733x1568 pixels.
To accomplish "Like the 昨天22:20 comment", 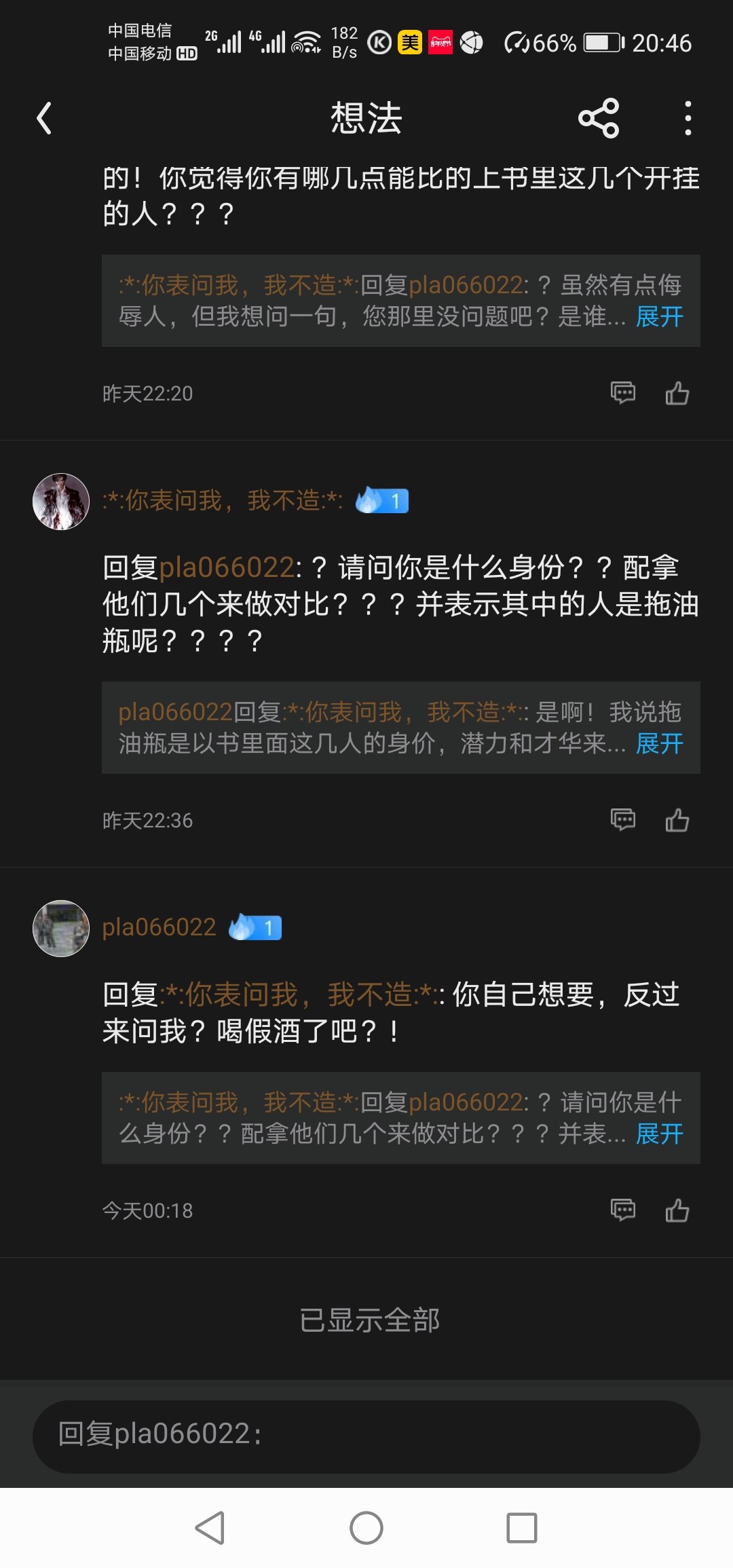I will (x=677, y=393).
